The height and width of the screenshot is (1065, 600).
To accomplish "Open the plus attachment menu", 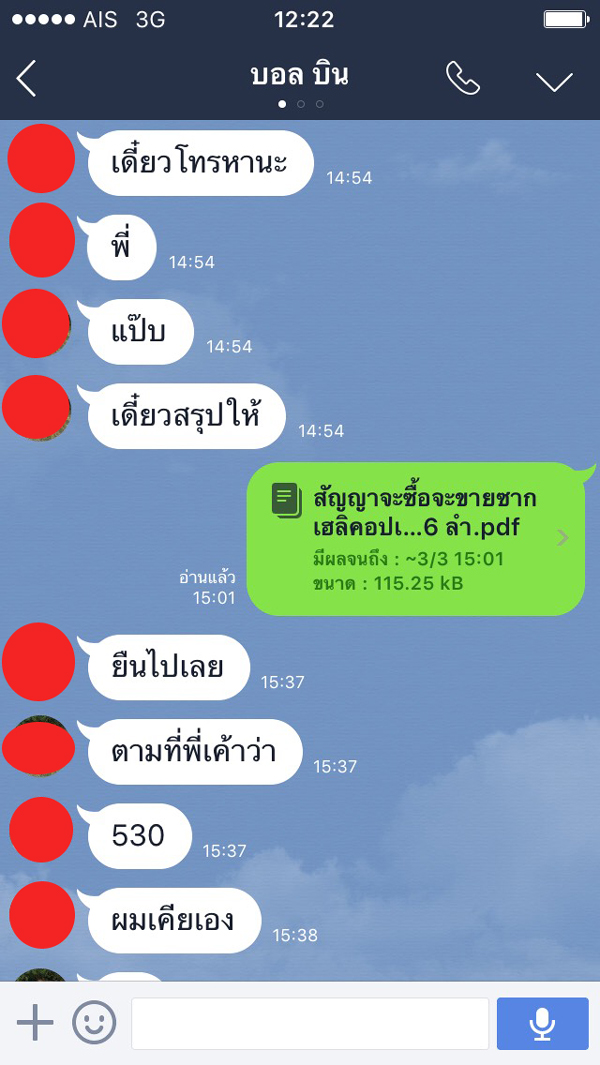I will [35, 1023].
